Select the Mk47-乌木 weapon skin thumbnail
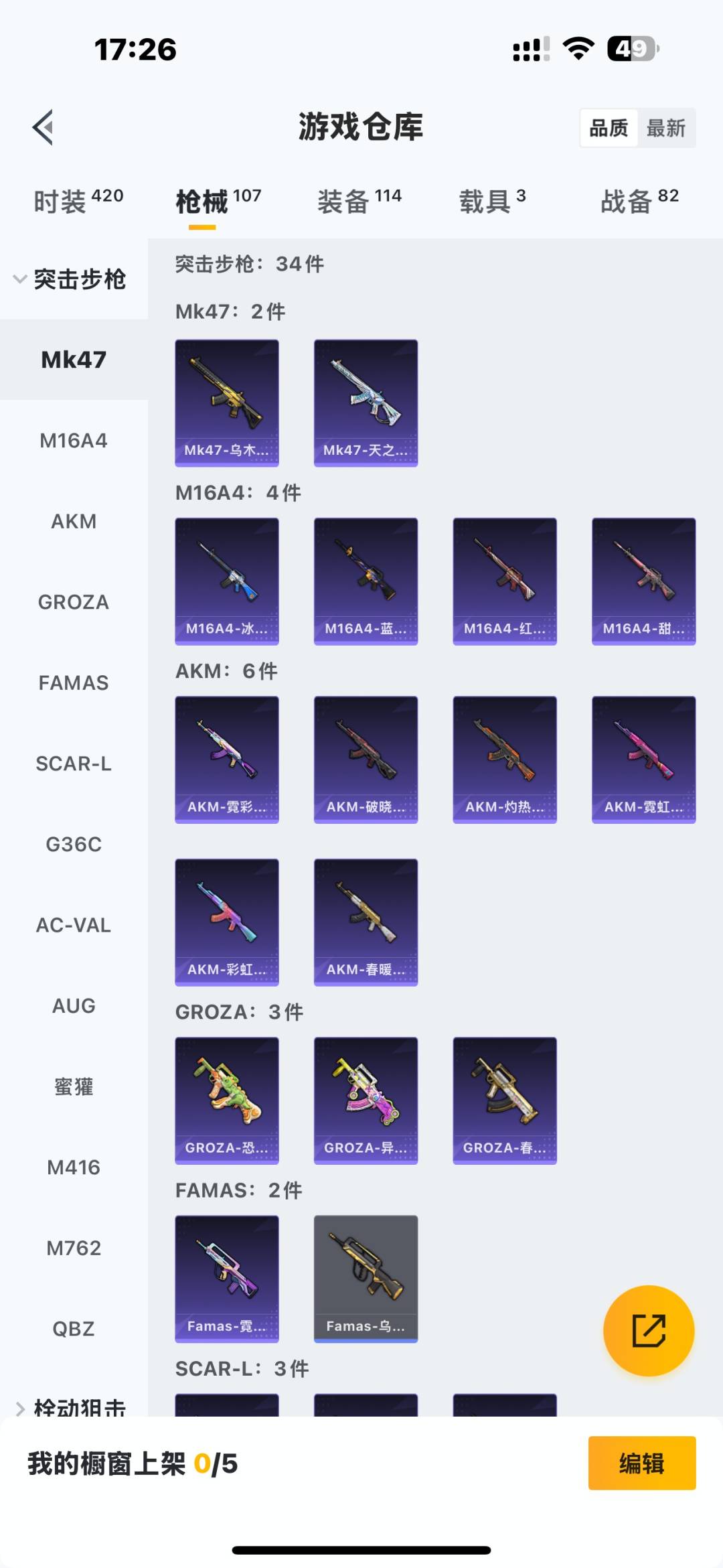The image size is (723, 1568). click(226, 401)
